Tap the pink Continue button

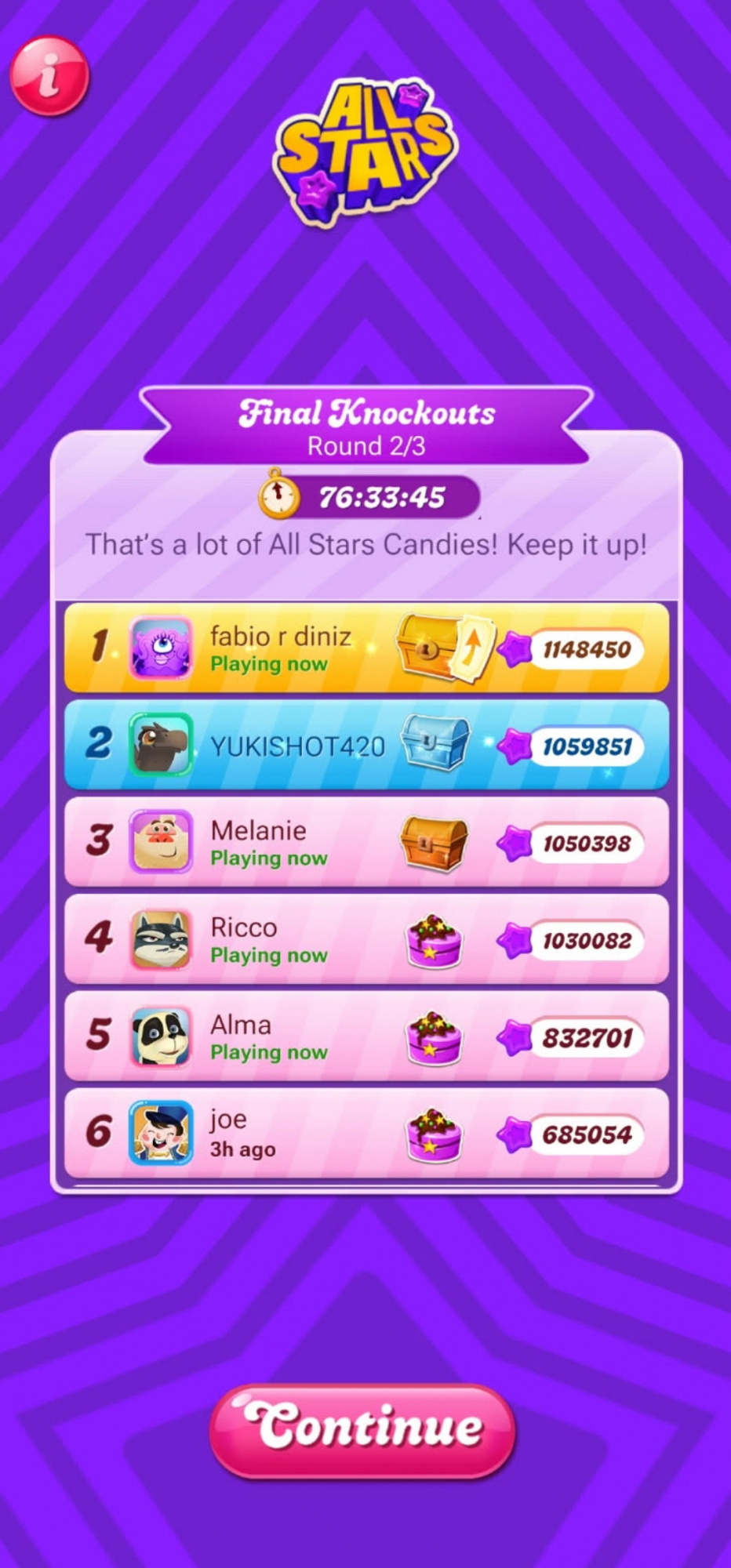[x=362, y=1431]
